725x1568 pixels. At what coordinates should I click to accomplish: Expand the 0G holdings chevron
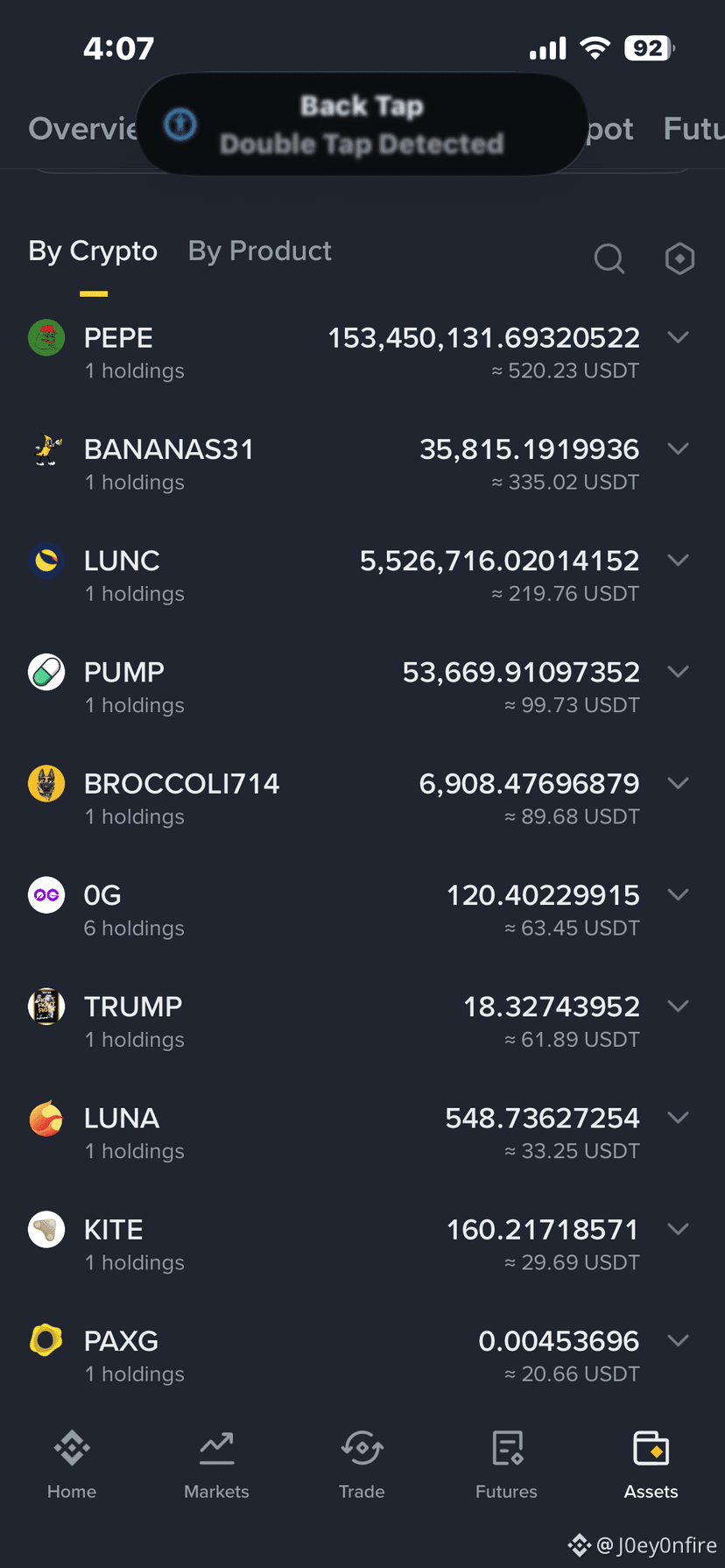(x=678, y=894)
